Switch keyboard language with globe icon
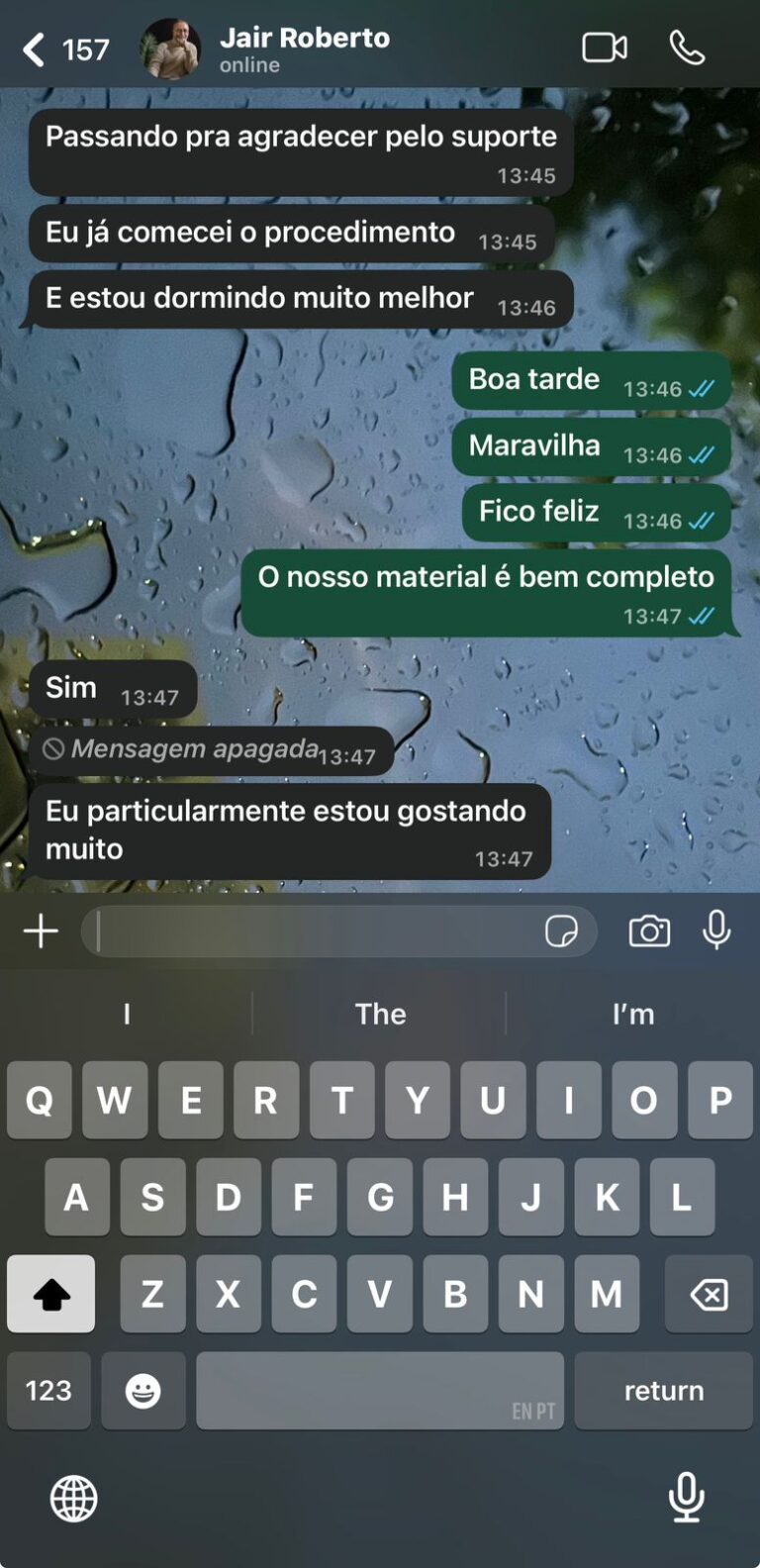This screenshot has width=760, height=1568. [x=74, y=1498]
